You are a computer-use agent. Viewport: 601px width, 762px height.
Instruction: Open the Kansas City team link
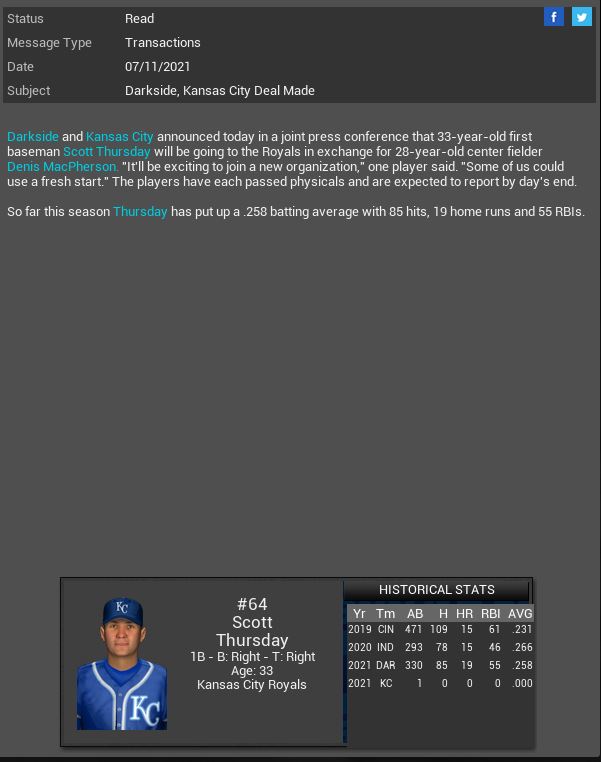[x=119, y=136]
